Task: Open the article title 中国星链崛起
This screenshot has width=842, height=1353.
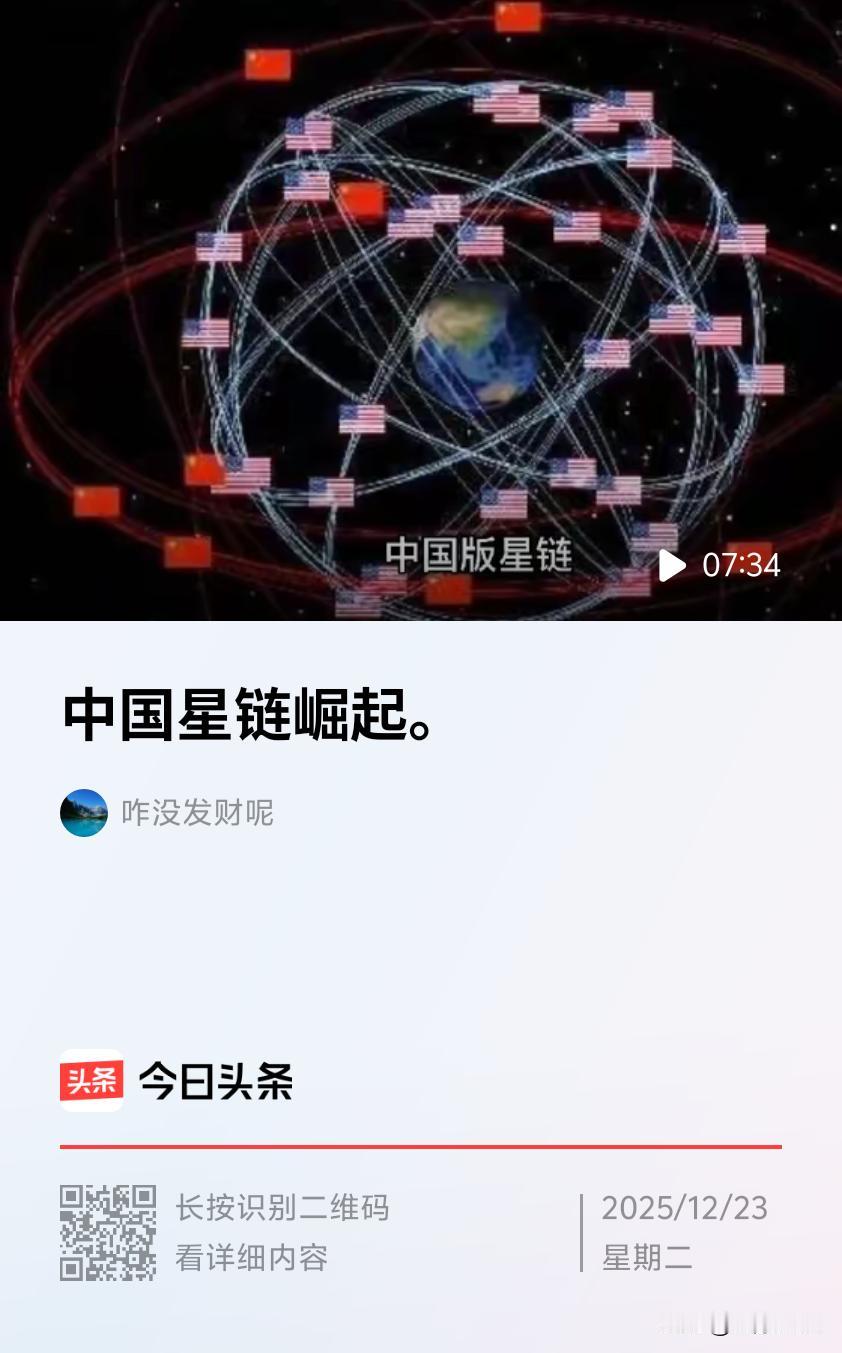Action: [x=246, y=715]
